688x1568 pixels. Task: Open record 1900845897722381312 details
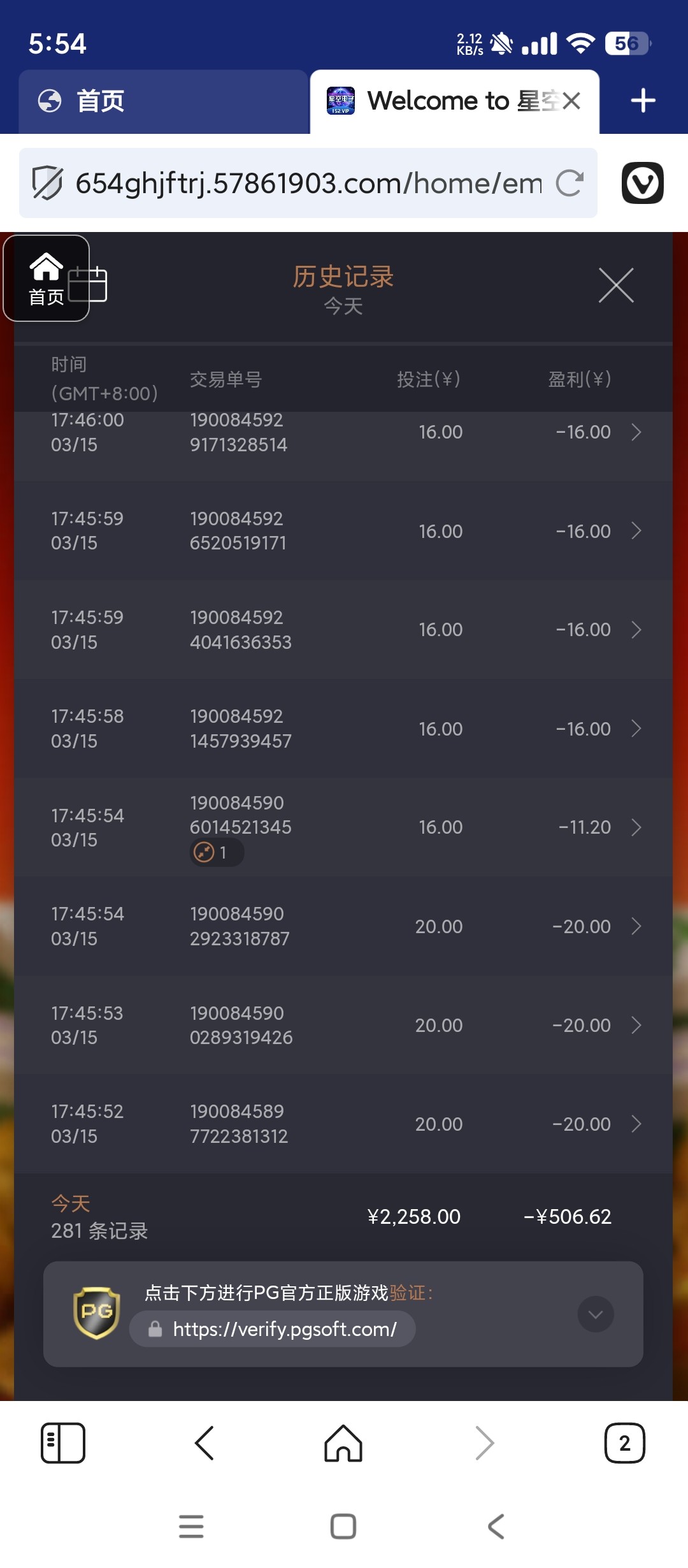pos(343,1124)
